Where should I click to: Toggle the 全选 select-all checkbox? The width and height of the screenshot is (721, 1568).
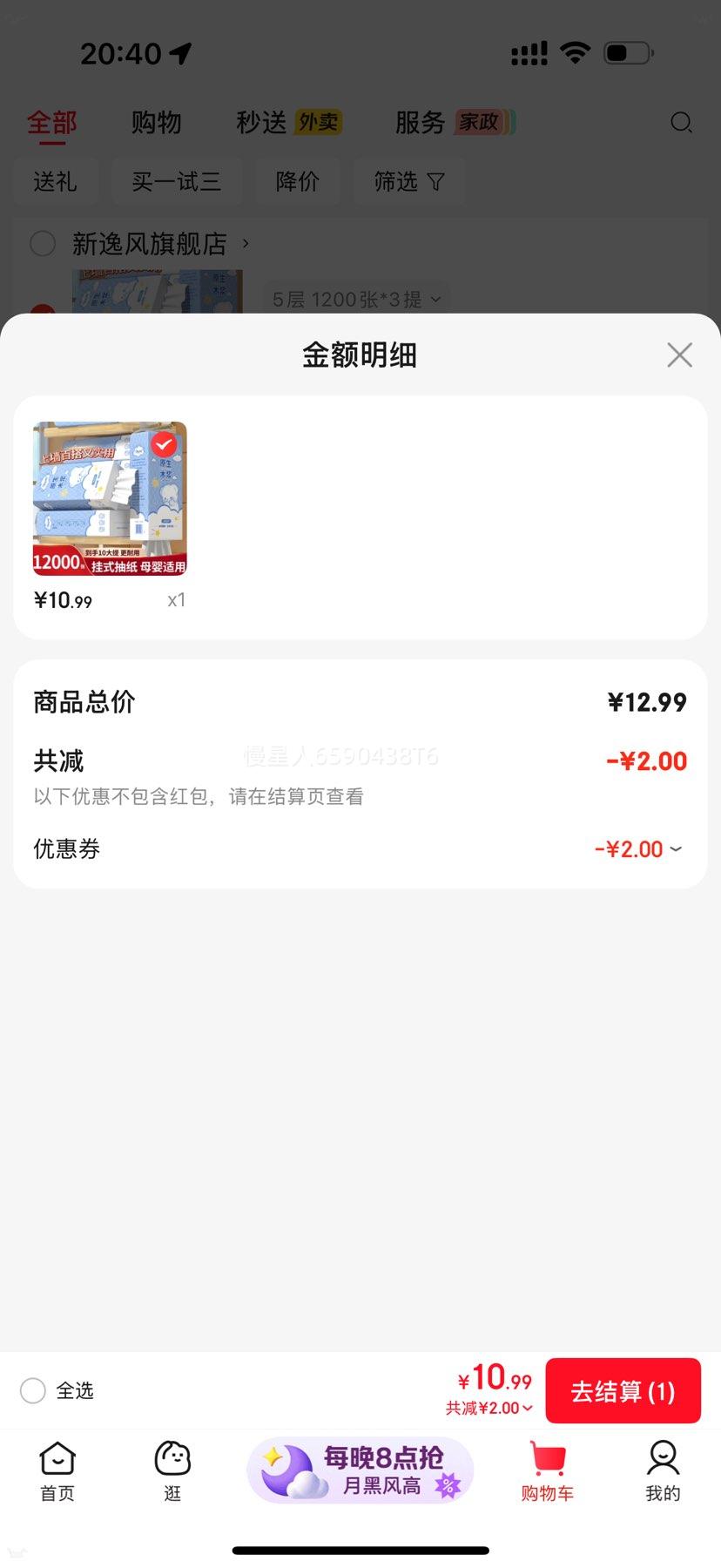(33, 1390)
